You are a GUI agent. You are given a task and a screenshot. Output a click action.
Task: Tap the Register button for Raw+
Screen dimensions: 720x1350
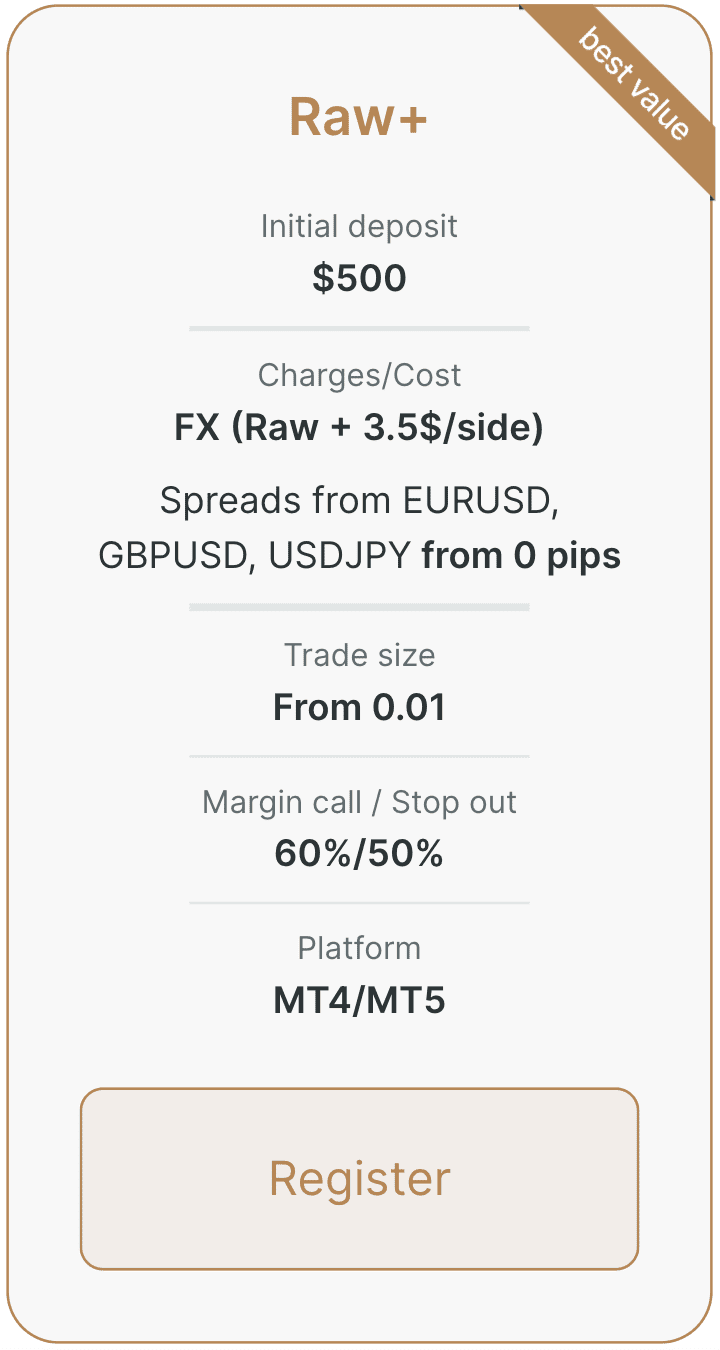359,1179
